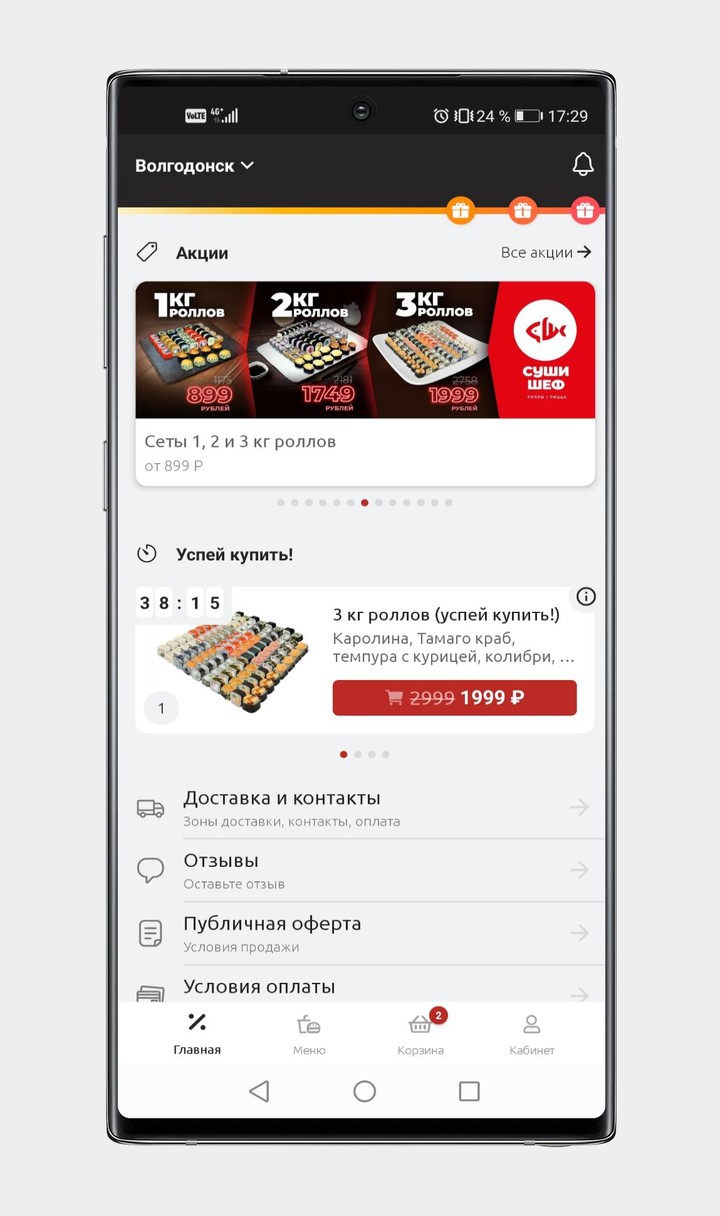Image resolution: width=720 pixels, height=1216 pixels.
Task: Open the Сеты 1, 2 и 3 кг роллов promo
Action: [365, 383]
